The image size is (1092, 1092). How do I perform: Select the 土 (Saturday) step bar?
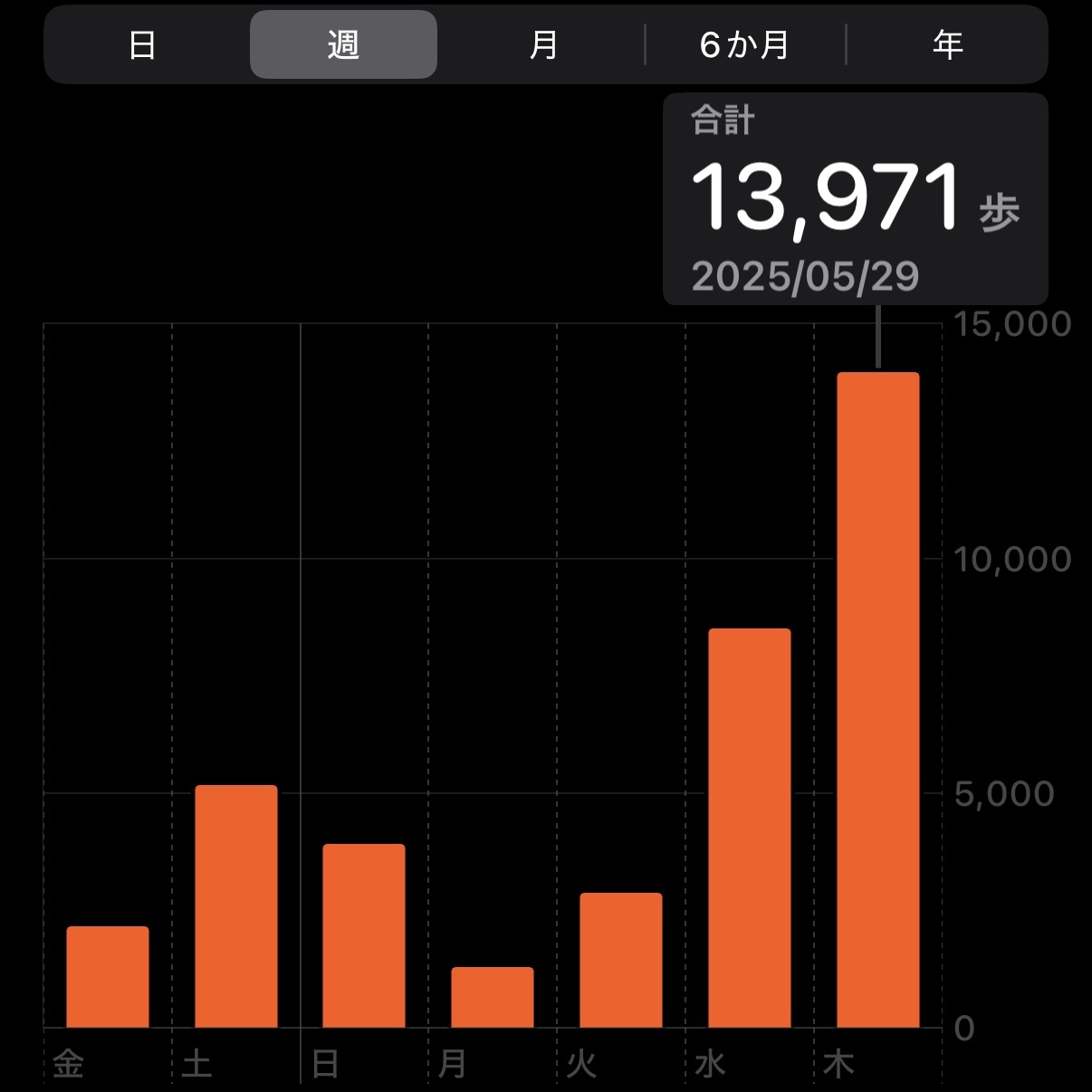(x=236, y=905)
